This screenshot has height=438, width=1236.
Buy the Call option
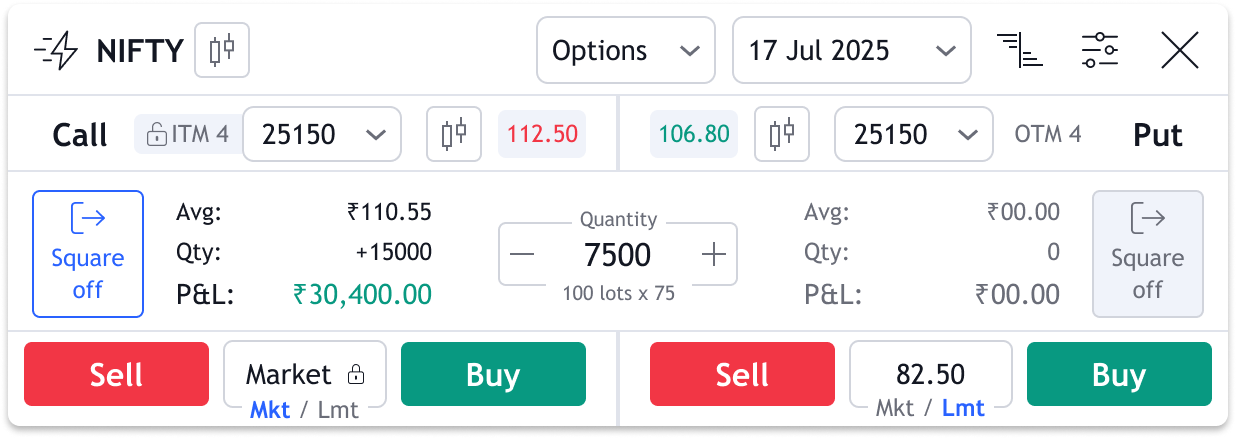[493, 375]
